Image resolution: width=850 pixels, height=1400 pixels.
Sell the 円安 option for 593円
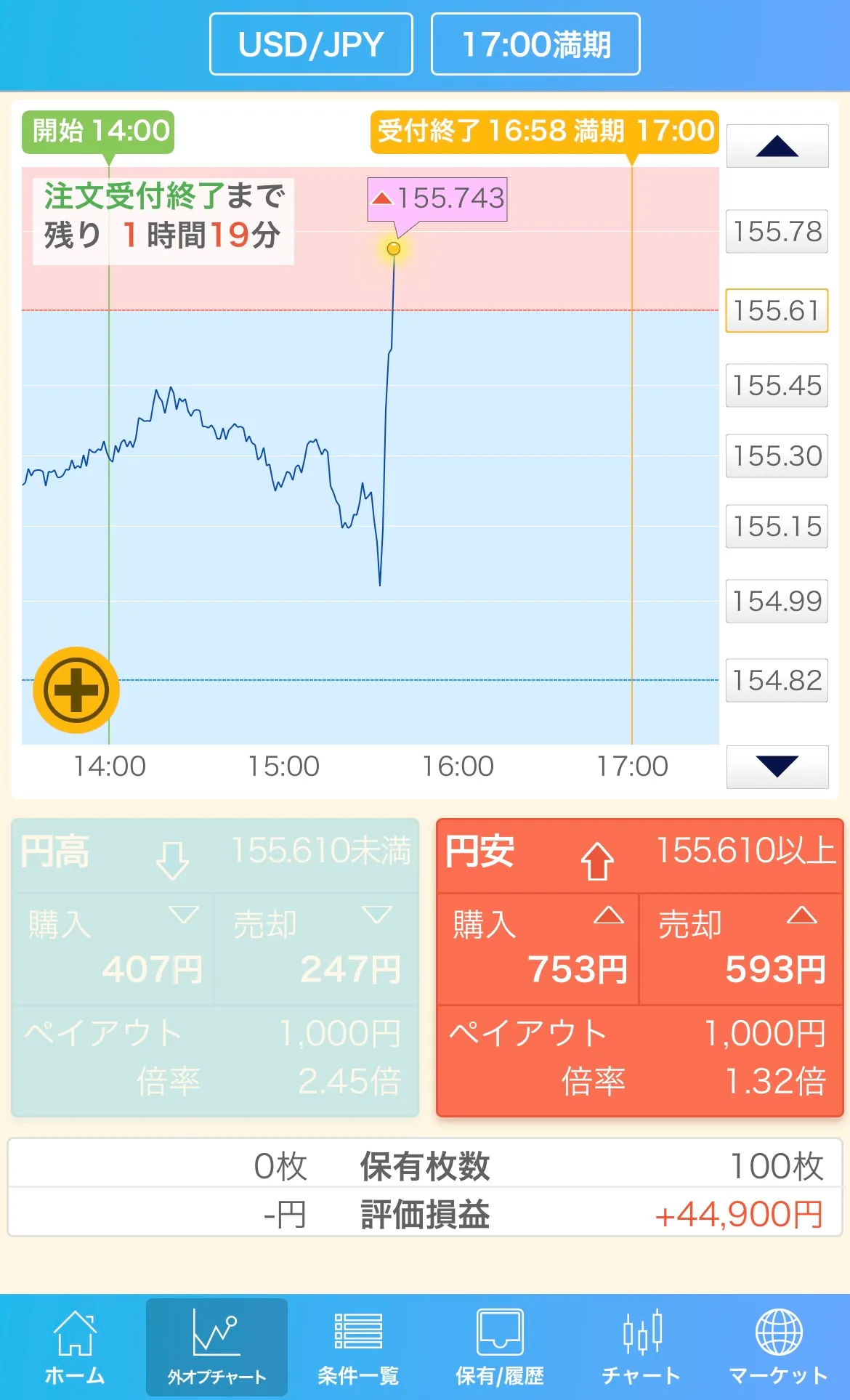740,950
